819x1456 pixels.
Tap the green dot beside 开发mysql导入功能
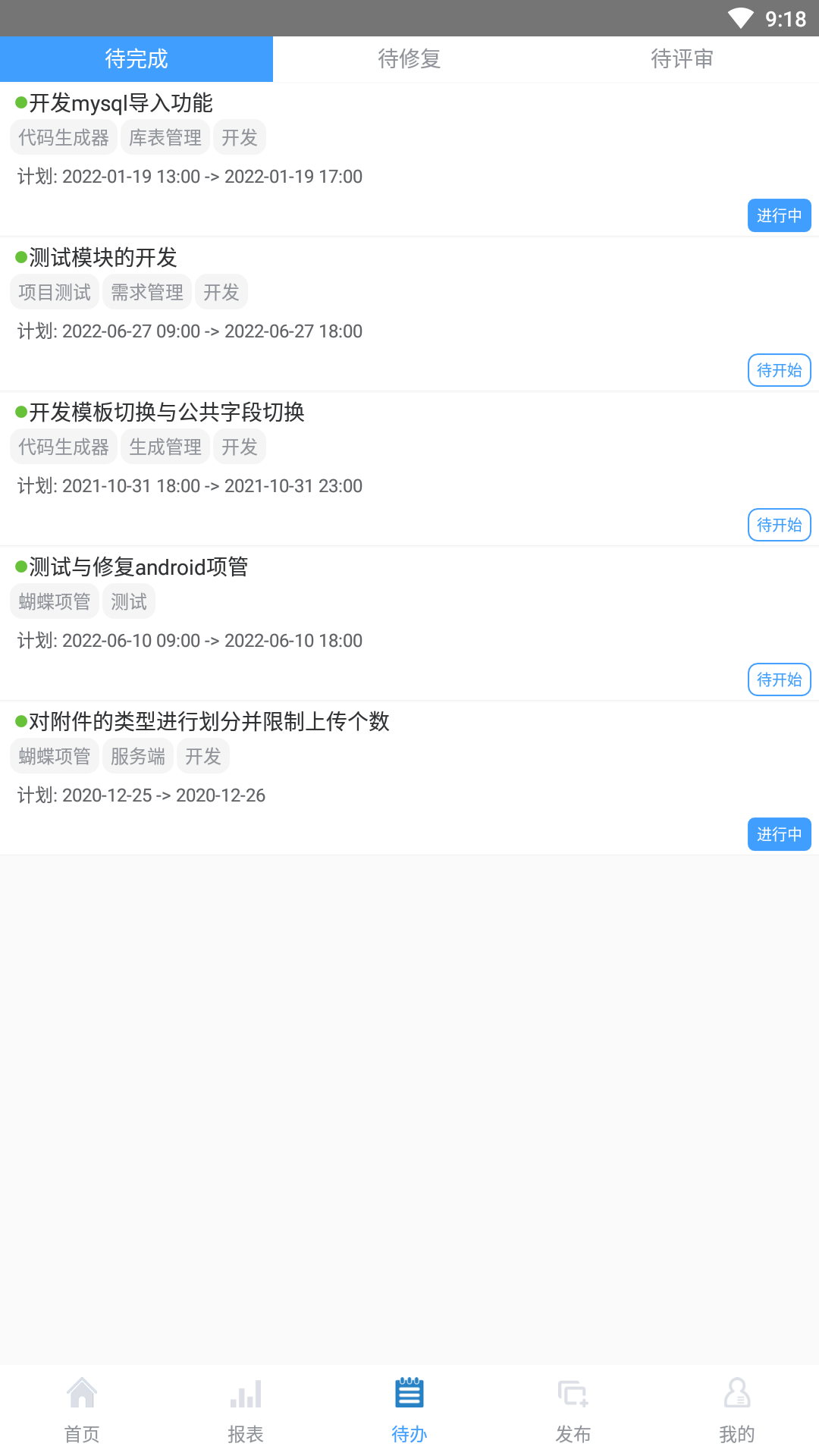(x=20, y=102)
